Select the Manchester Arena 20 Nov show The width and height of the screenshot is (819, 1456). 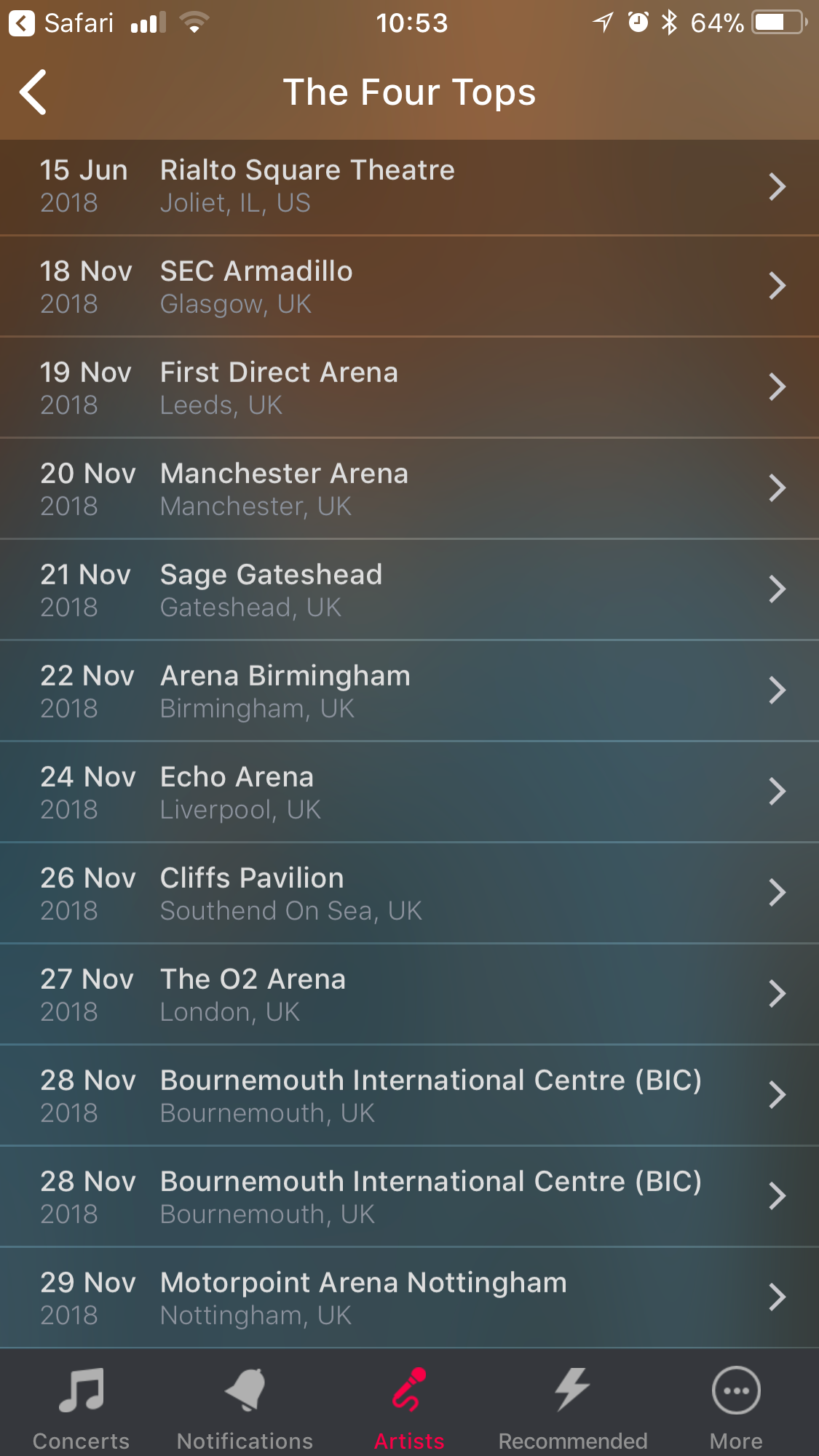(409, 488)
